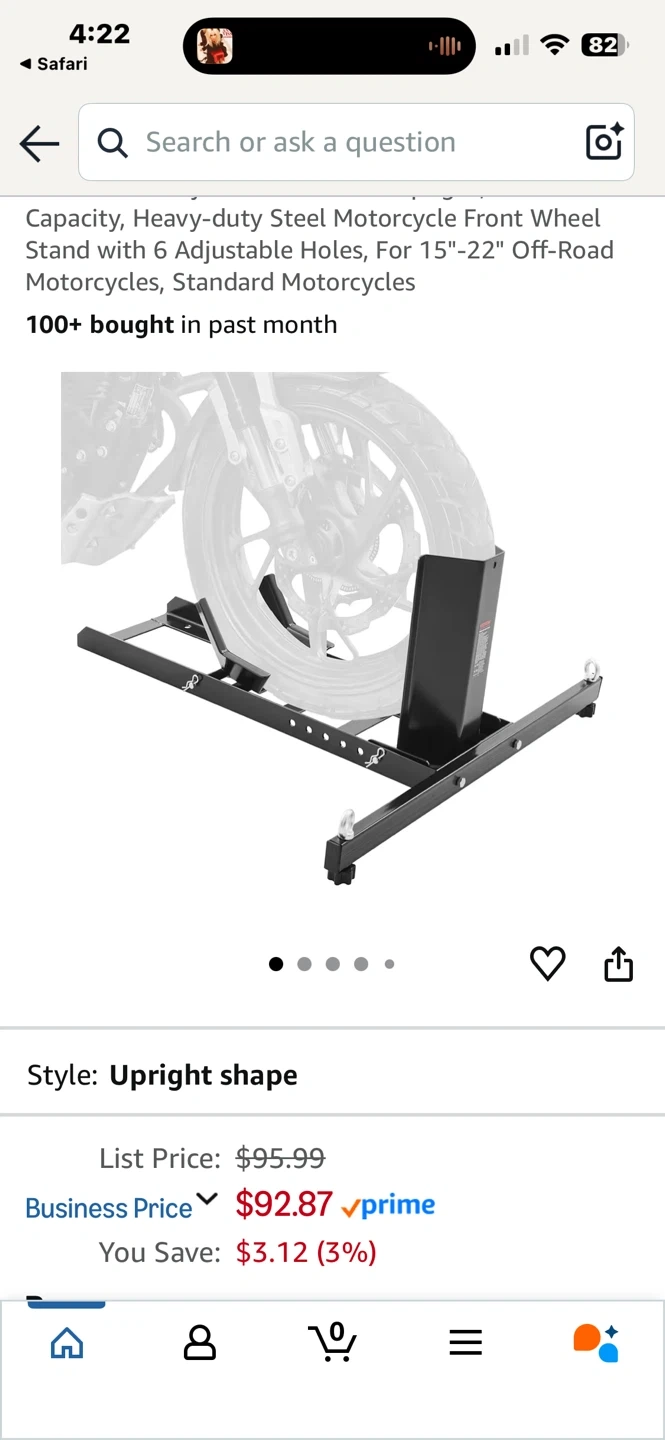Go back using the arrow icon
This screenshot has height=1440, width=665.
[x=39, y=144]
